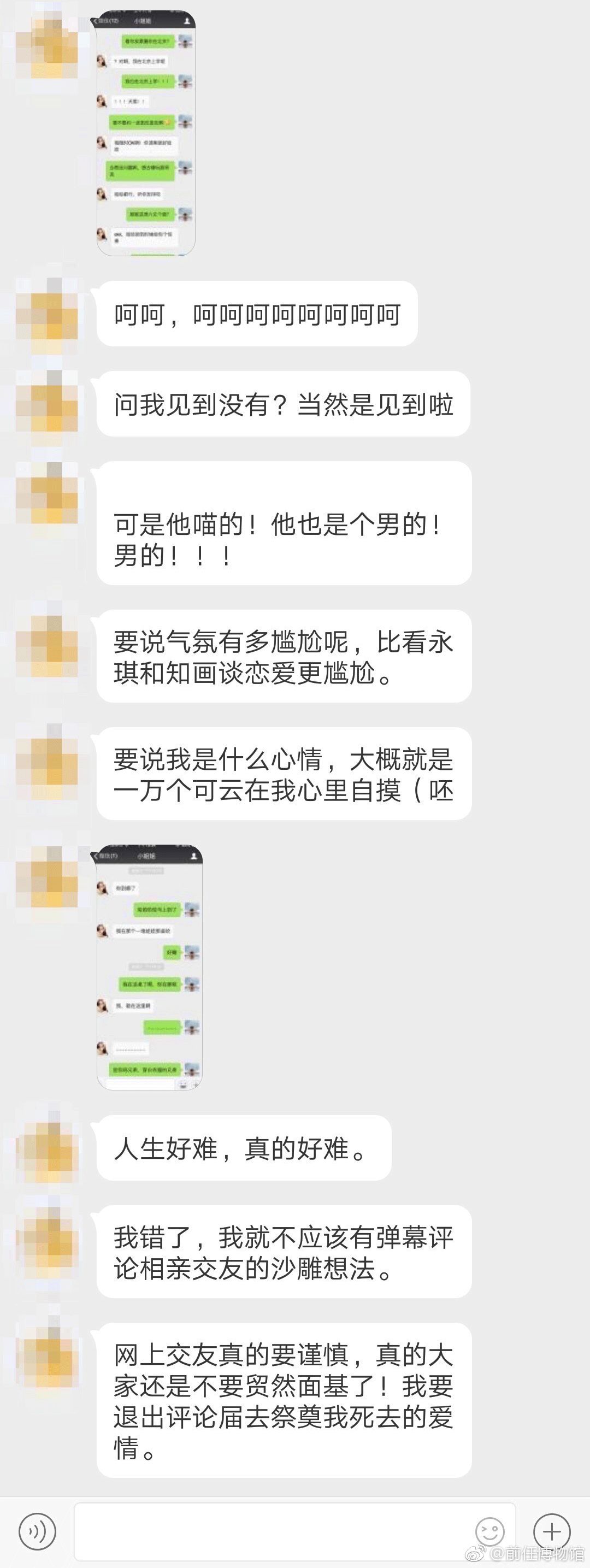
Task: Focus the message text field
Action: [x=274, y=1530]
